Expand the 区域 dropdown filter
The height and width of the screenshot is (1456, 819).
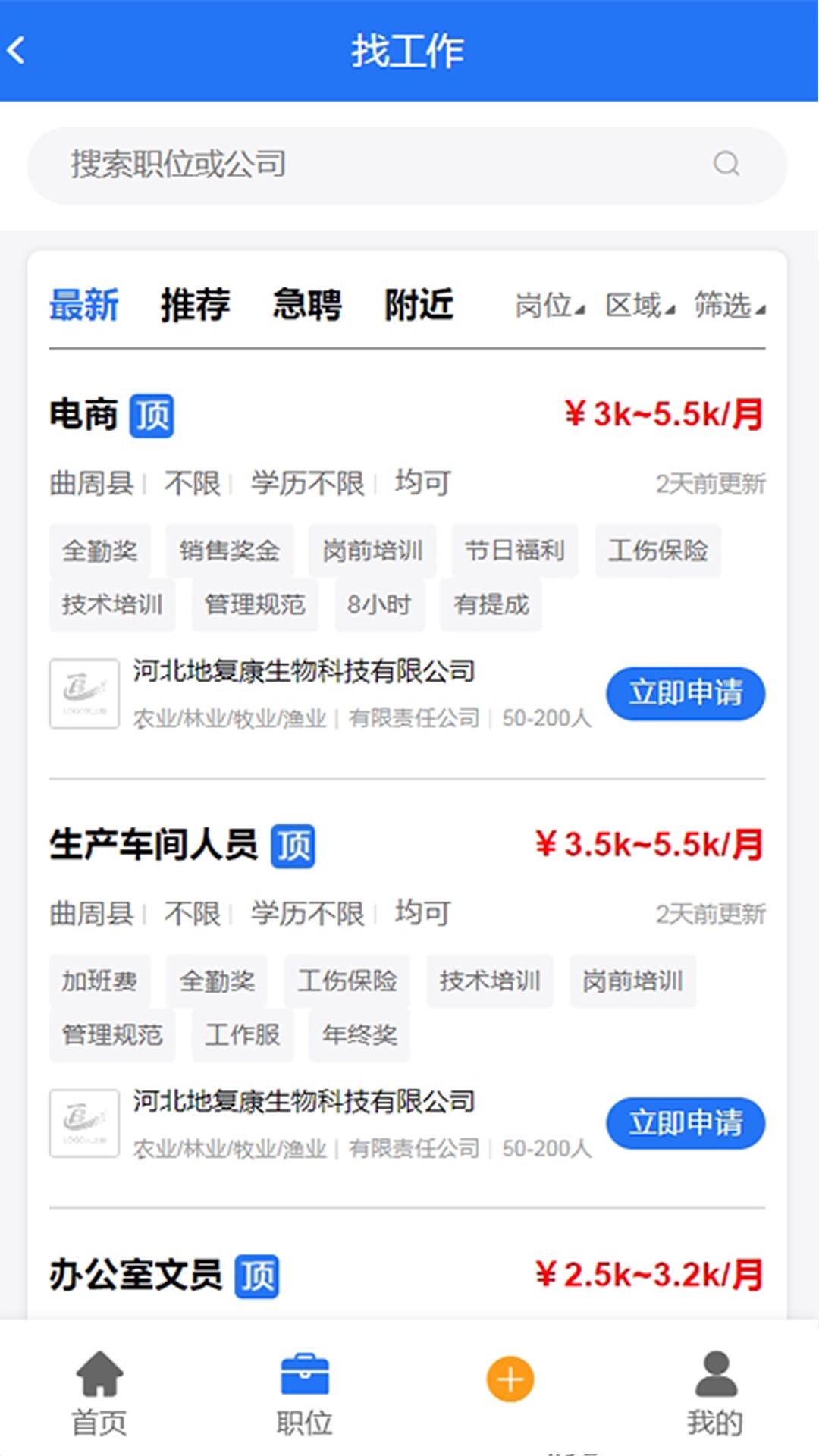(x=639, y=306)
